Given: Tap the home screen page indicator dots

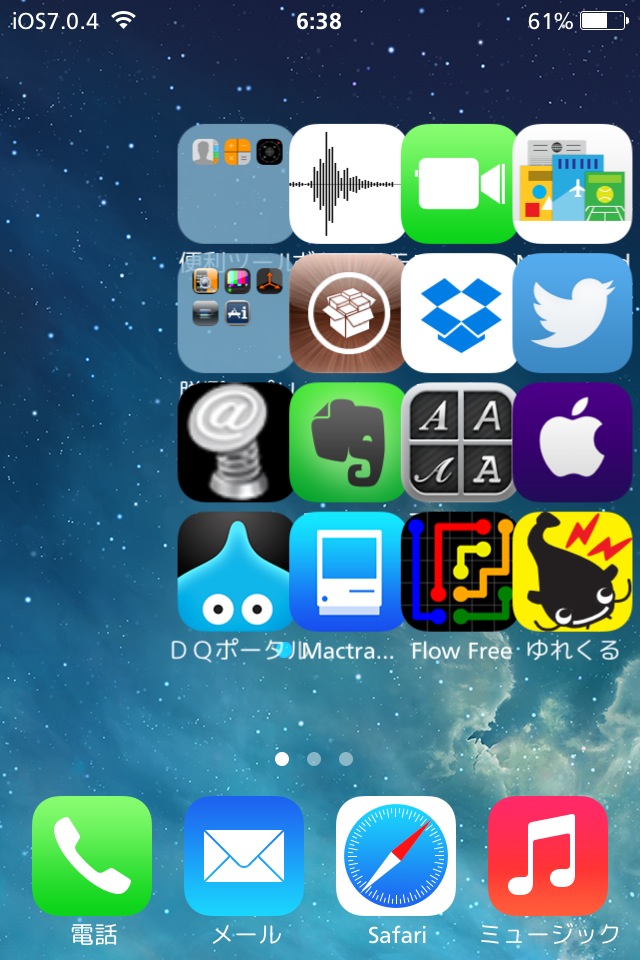Looking at the screenshot, I should (314, 759).
